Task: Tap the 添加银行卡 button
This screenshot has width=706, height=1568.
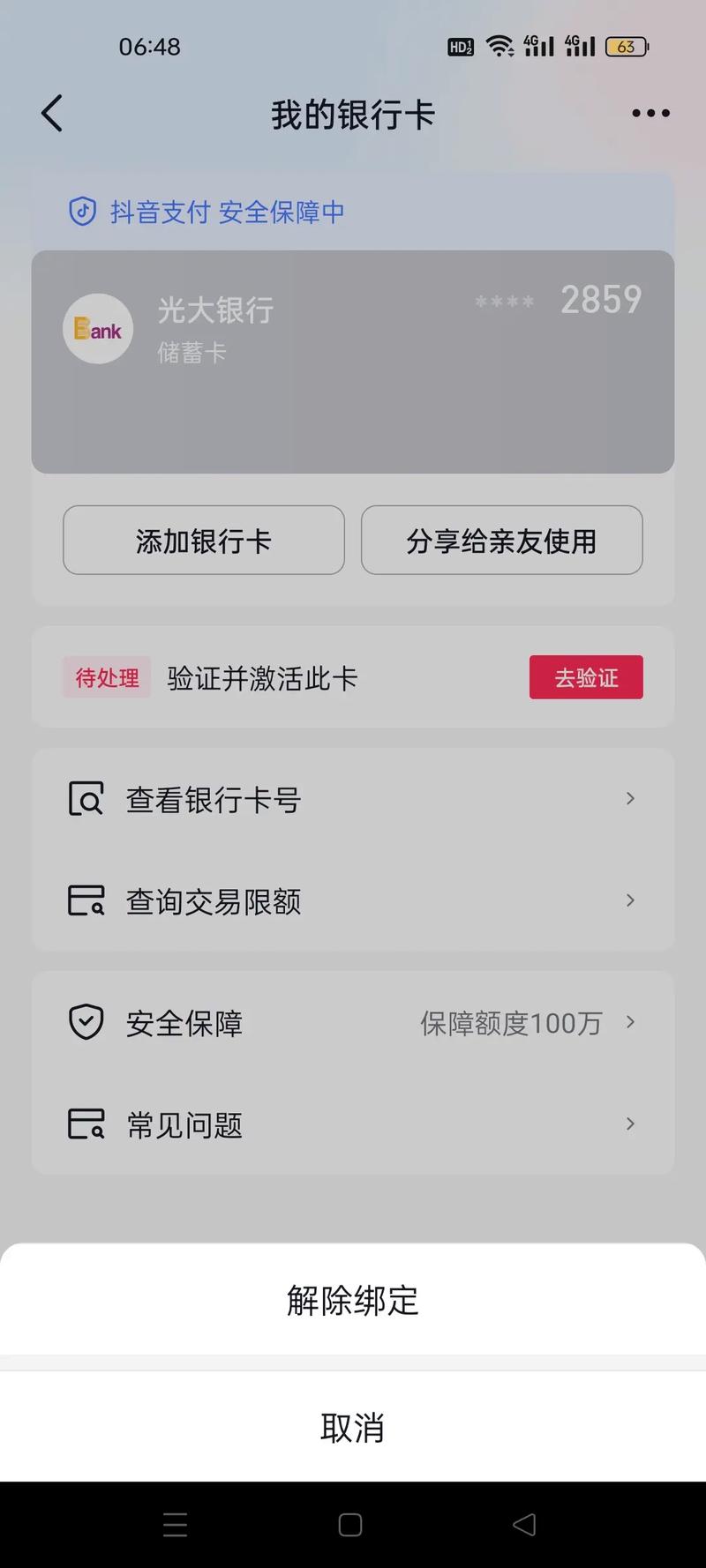Action: coord(203,541)
